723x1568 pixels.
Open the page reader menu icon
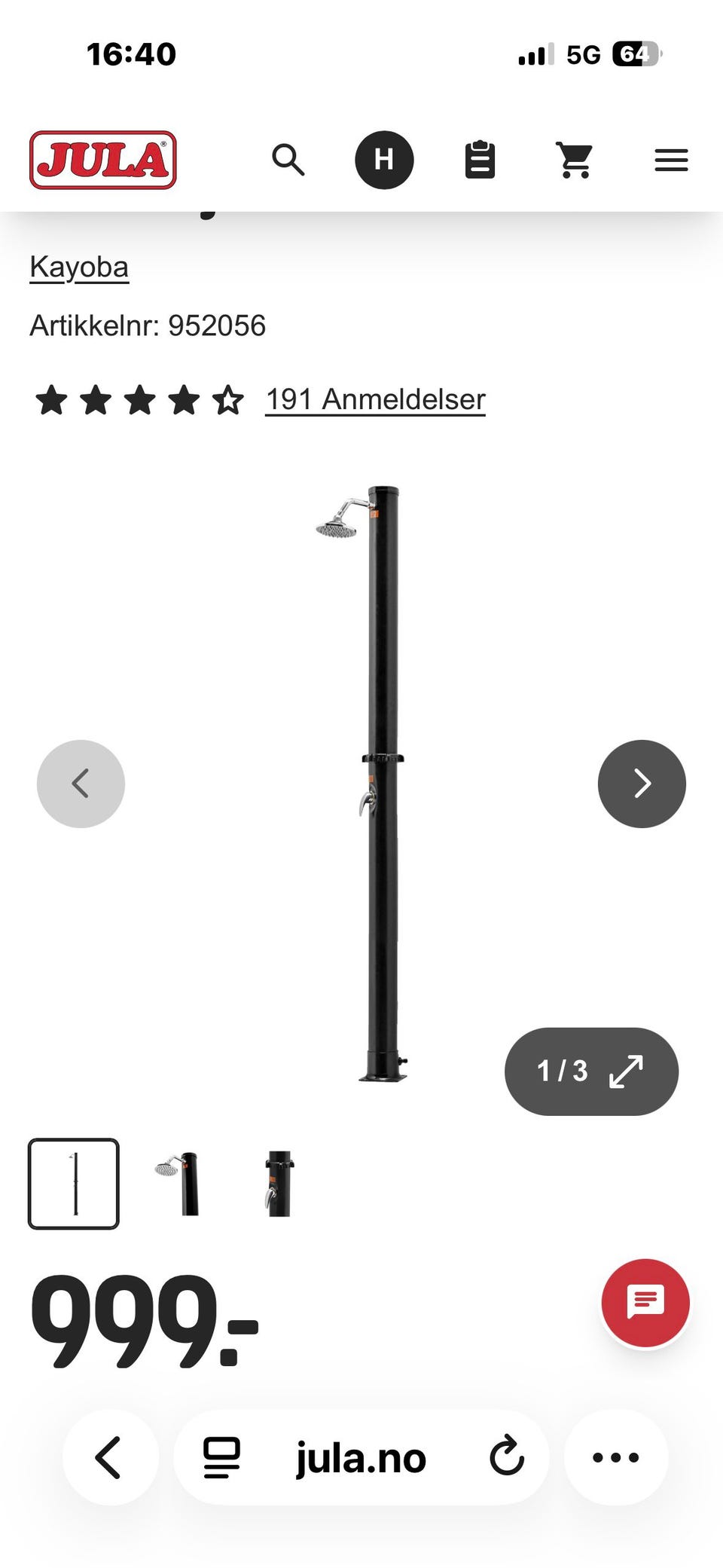pyautogui.click(x=222, y=1457)
